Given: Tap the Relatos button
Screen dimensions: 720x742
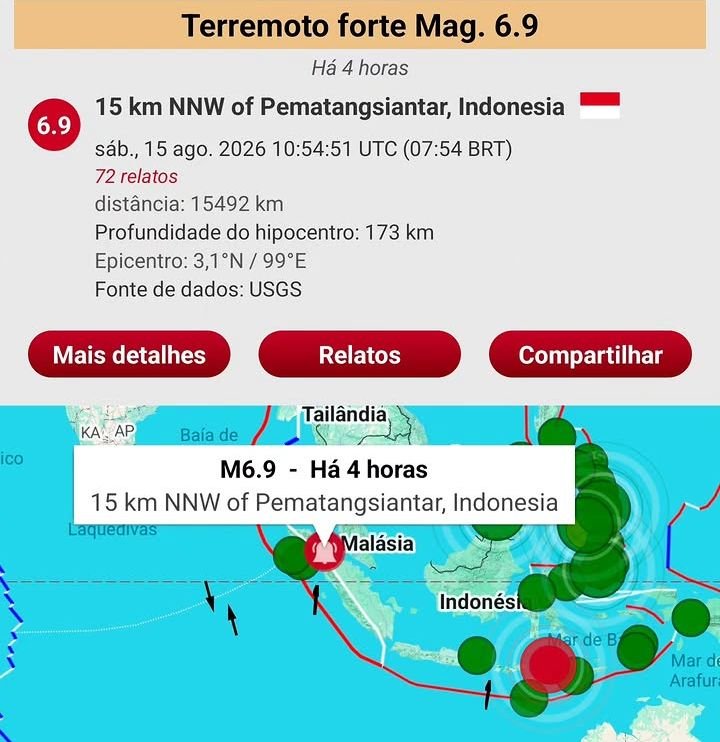Looking at the screenshot, I should pos(360,354).
